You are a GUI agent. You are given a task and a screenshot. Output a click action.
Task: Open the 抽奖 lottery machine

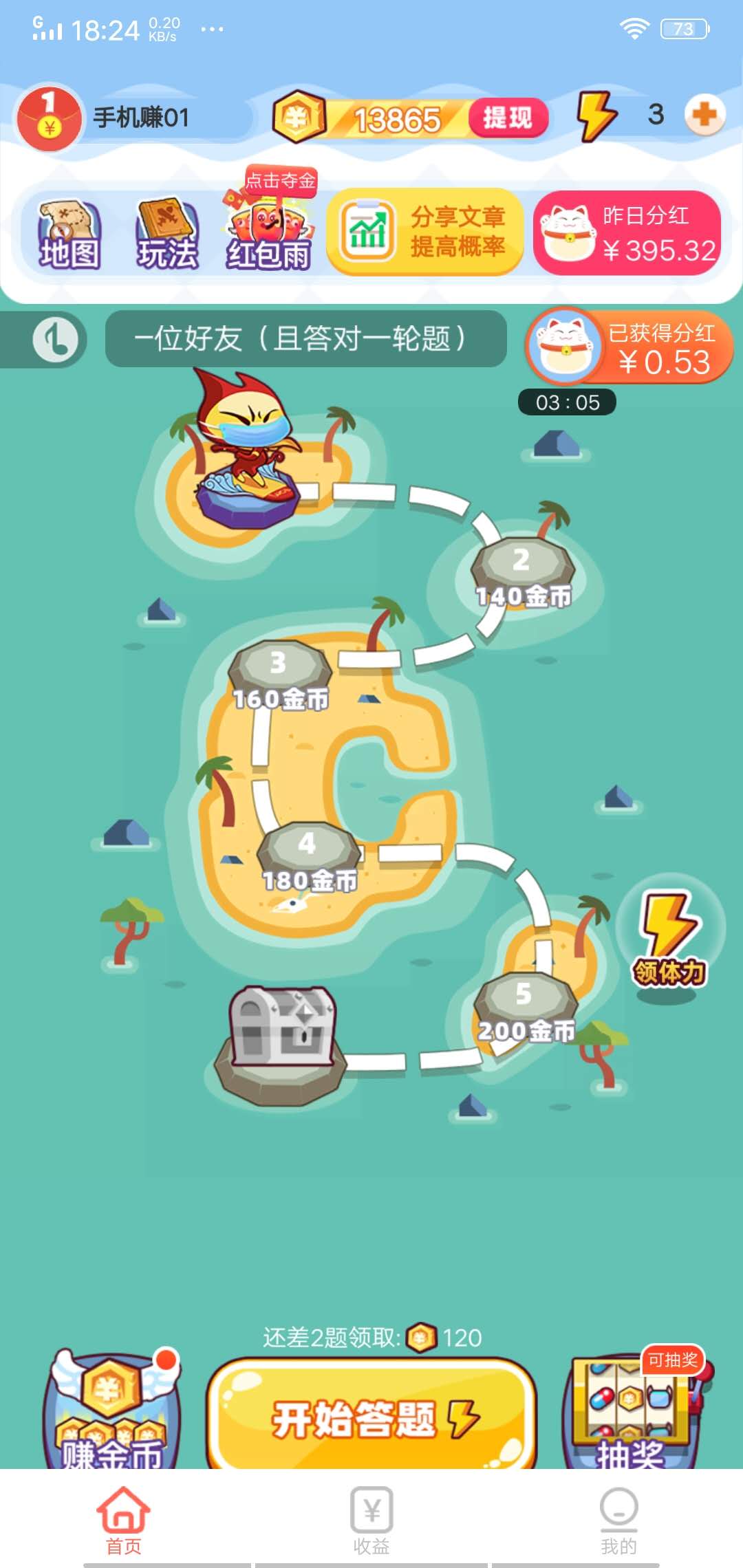click(x=632, y=1410)
